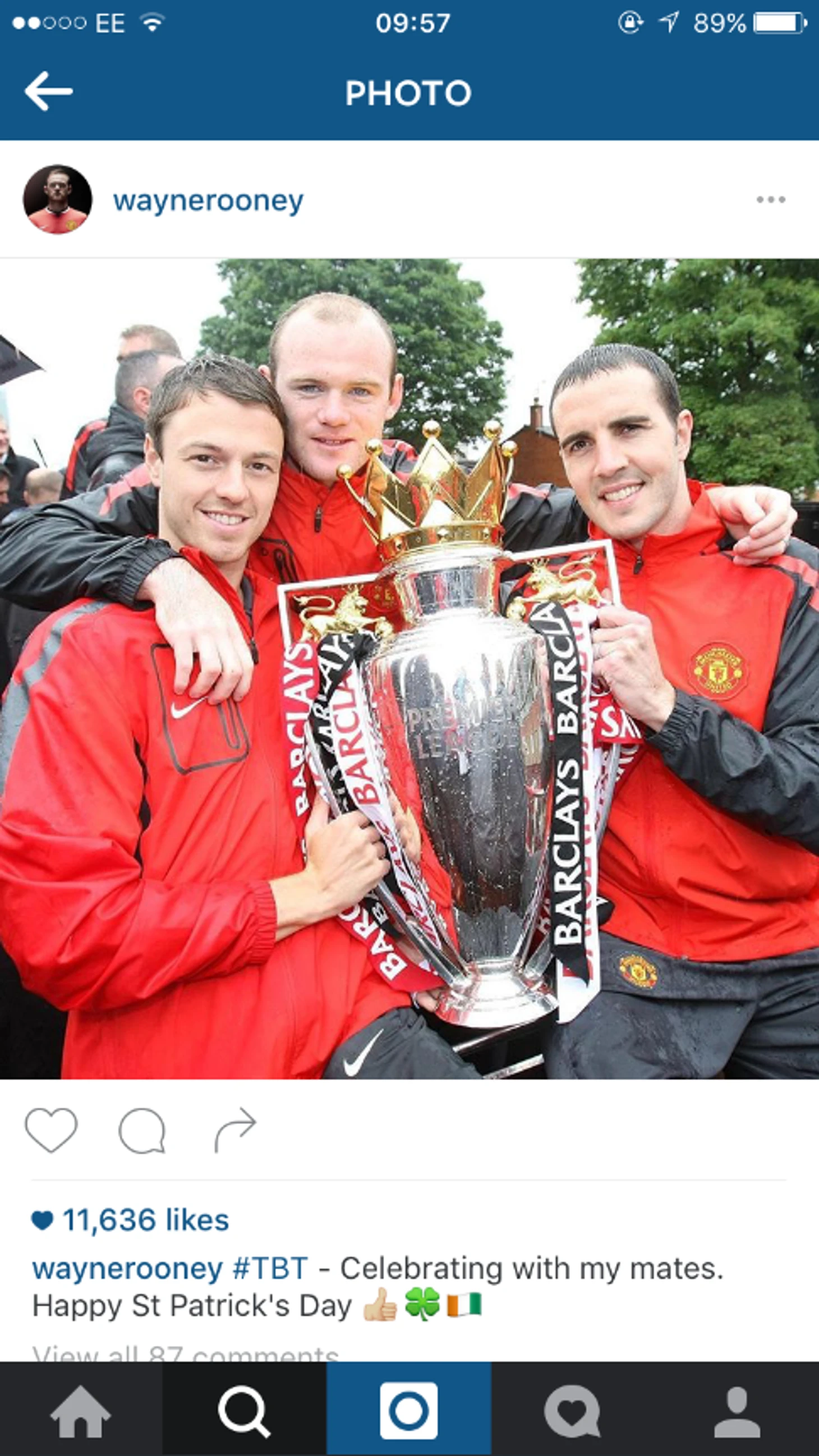Switch to the Profile tab
819x1456 pixels.
pyautogui.click(x=737, y=1411)
